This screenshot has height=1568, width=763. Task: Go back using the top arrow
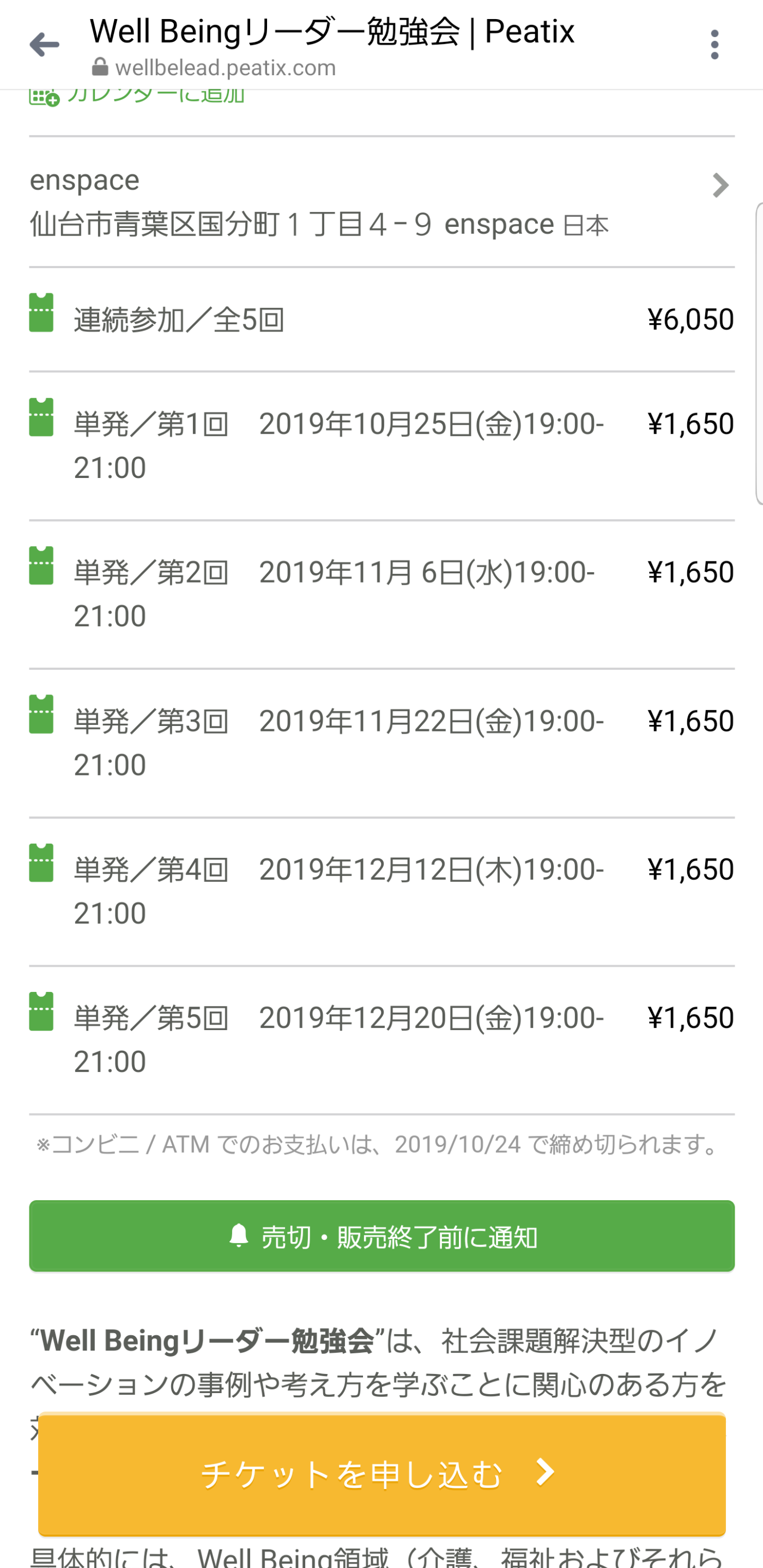pos(44,45)
